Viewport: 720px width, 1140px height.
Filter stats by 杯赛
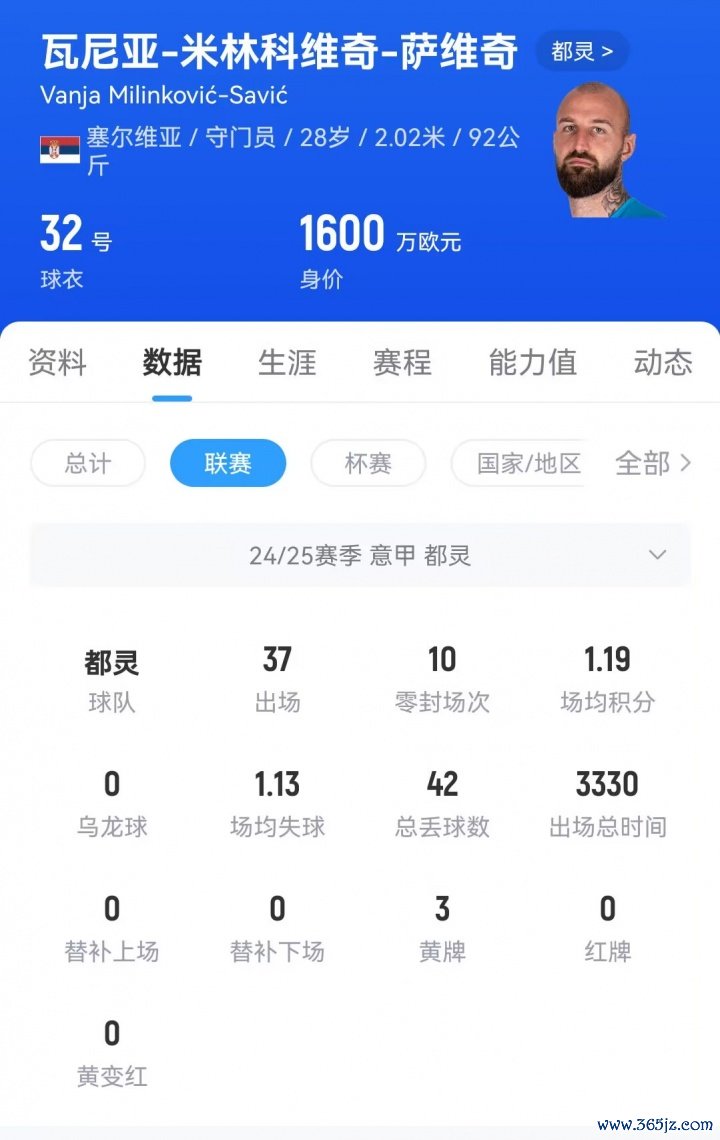(x=368, y=464)
